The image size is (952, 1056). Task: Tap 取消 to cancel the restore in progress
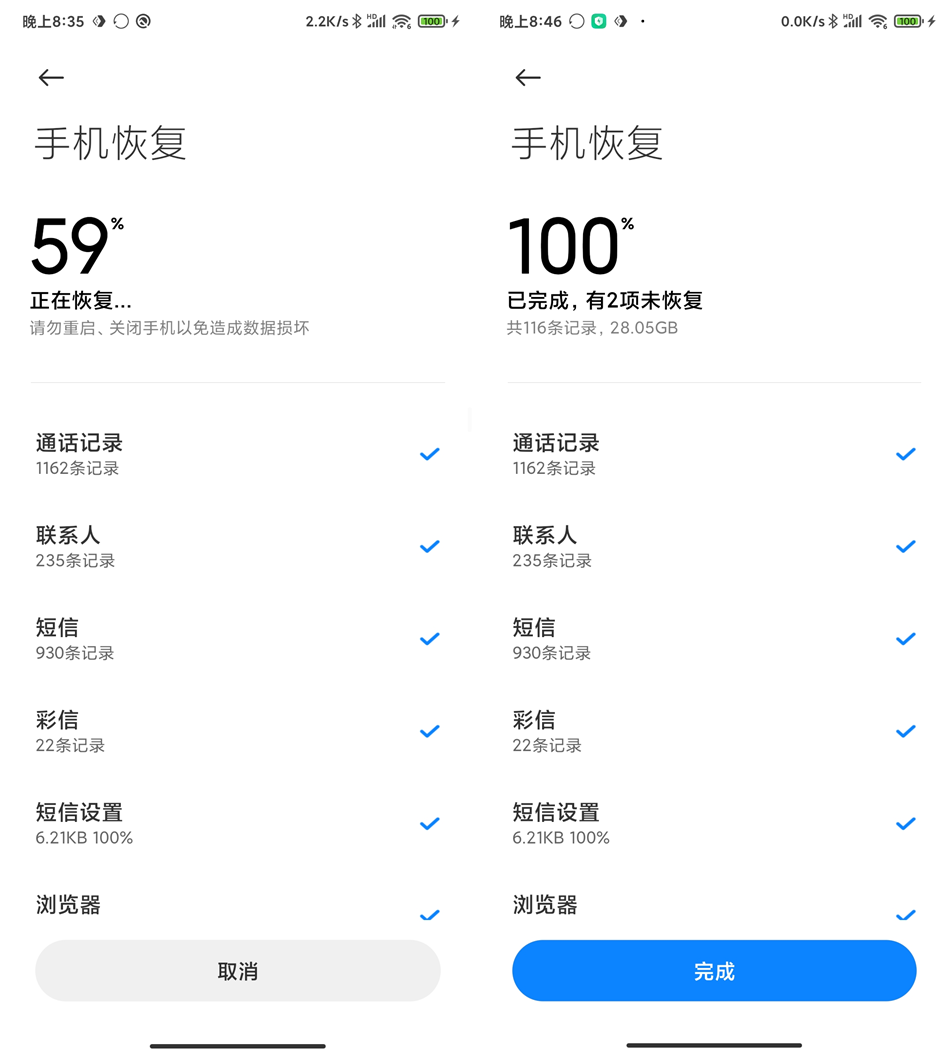tap(237, 971)
